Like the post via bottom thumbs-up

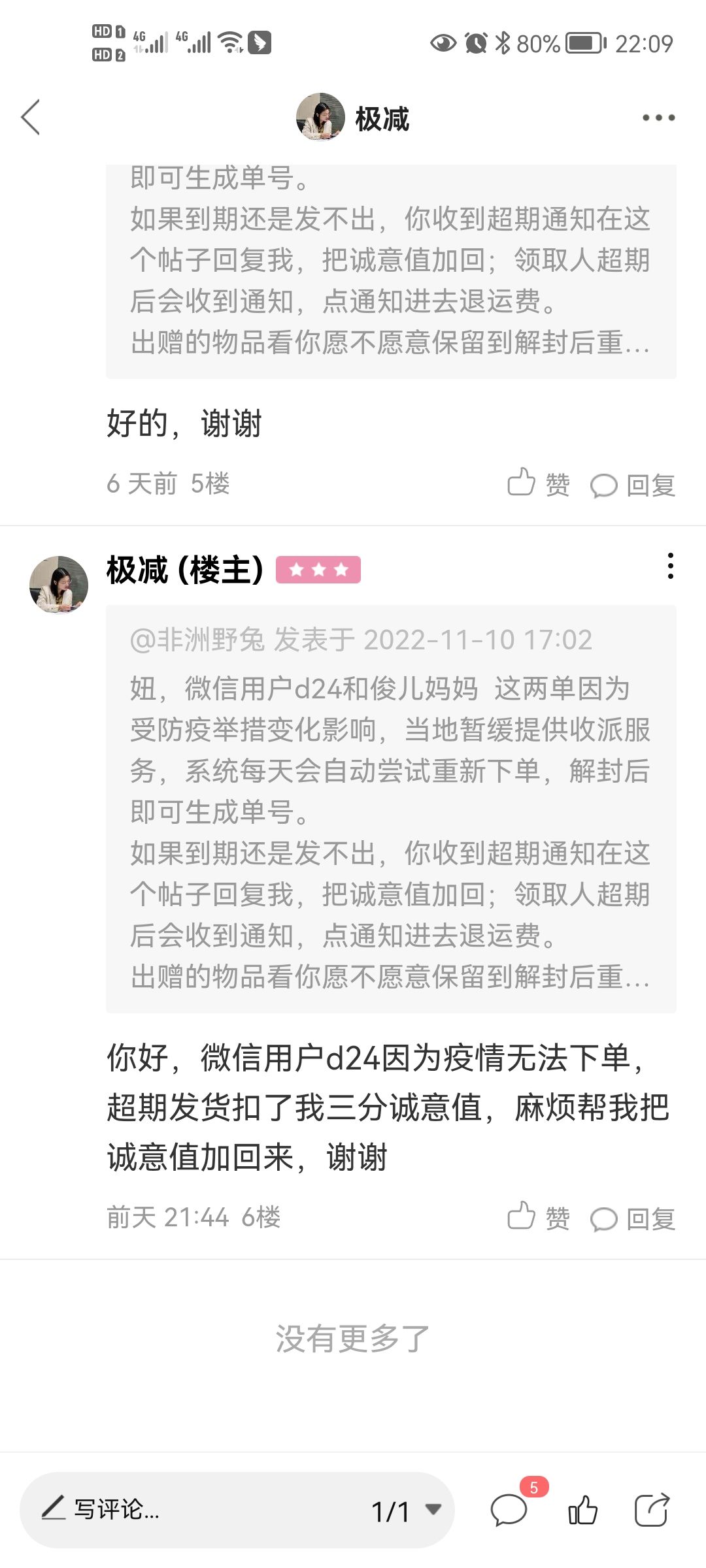(583, 1510)
